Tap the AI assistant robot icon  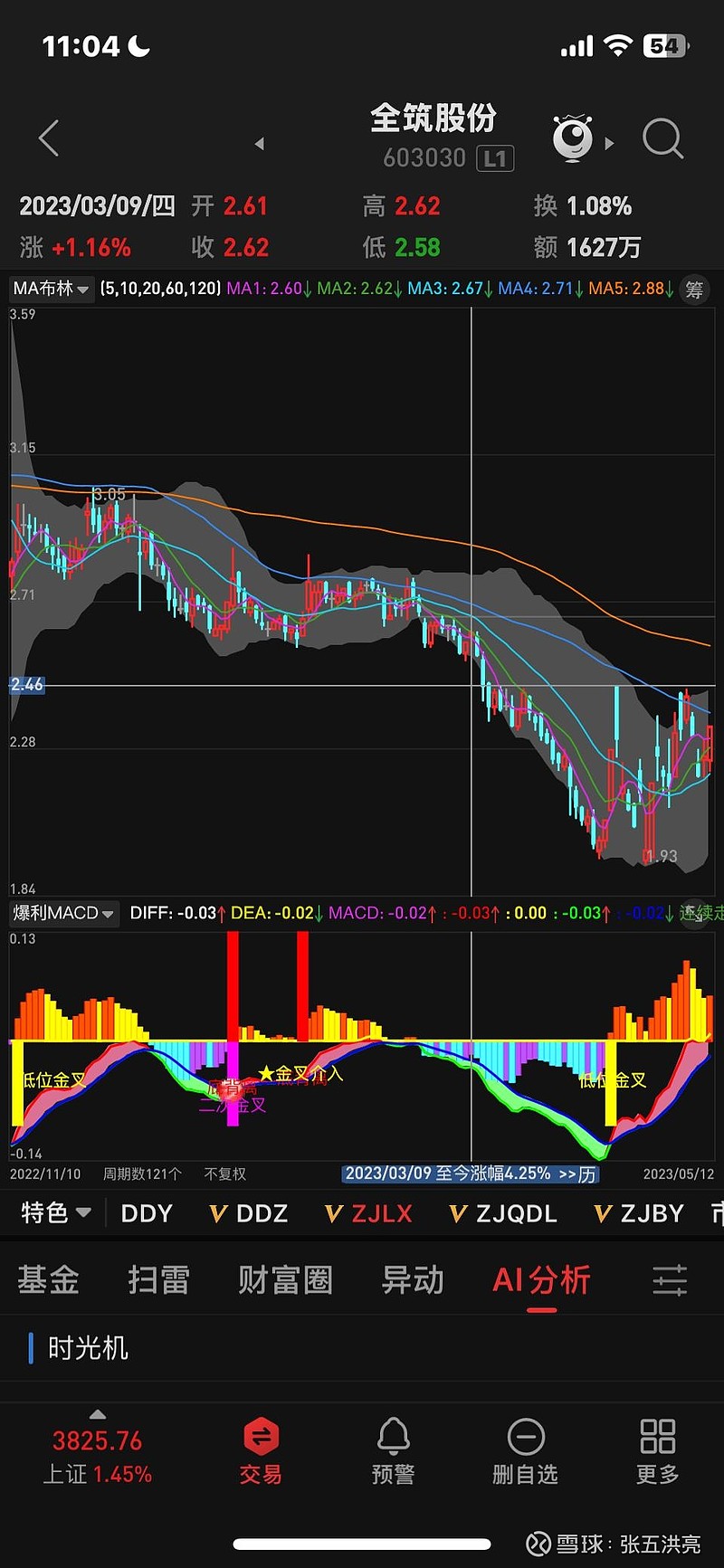[573, 138]
